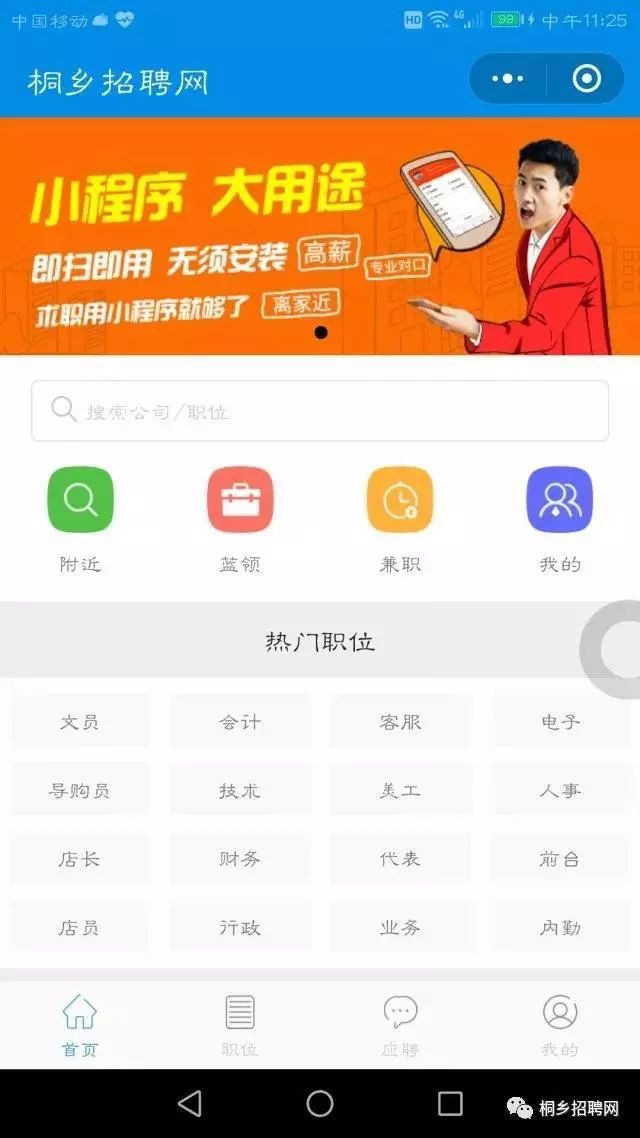This screenshot has height=1138, width=640.
Task: Open the 我的 tab in bottom navigation
Action: point(560,1026)
